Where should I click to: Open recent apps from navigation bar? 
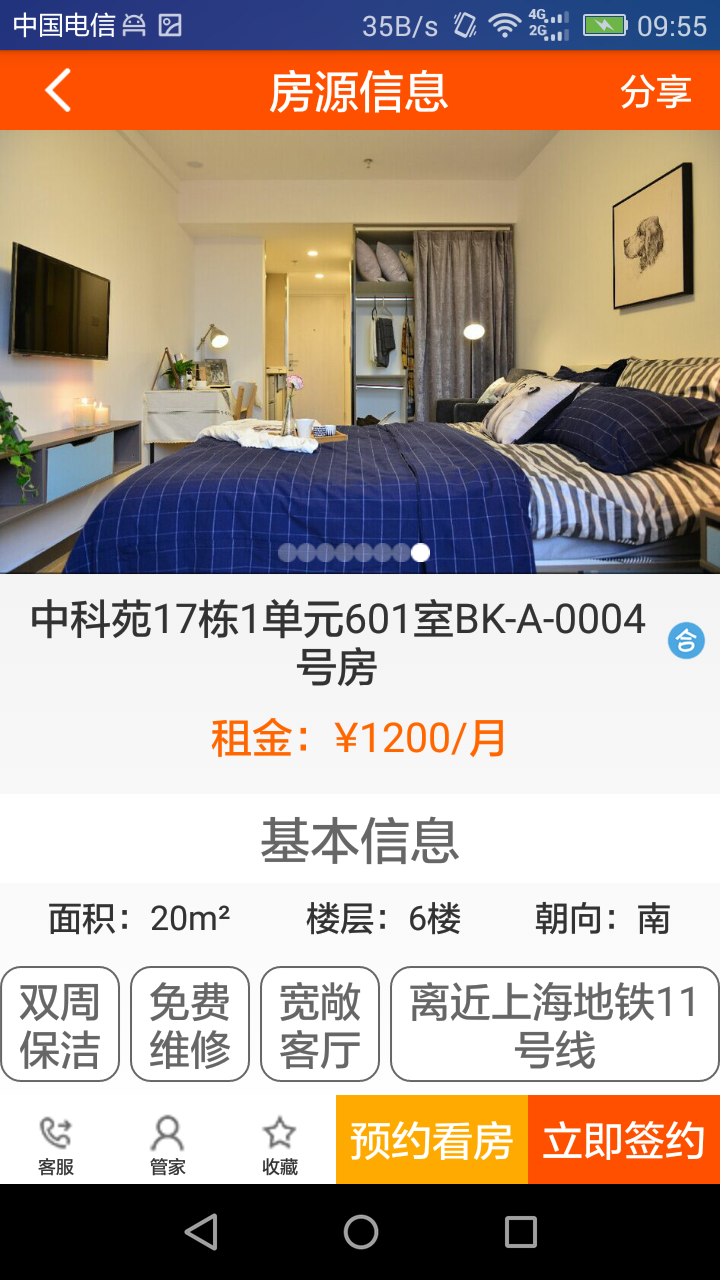[520, 1232]
